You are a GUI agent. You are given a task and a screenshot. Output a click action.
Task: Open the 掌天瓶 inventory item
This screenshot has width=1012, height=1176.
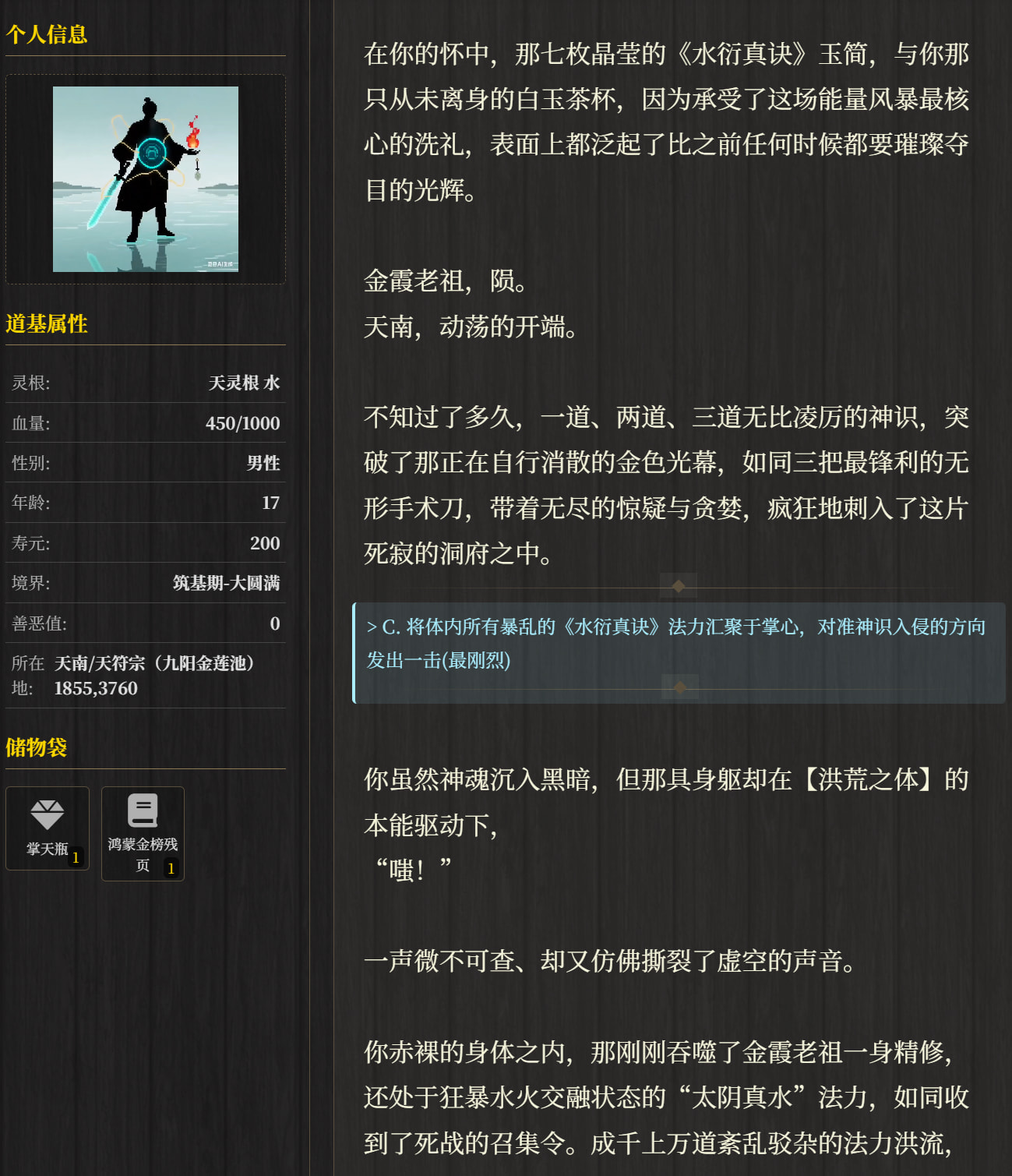coord(48,828)
